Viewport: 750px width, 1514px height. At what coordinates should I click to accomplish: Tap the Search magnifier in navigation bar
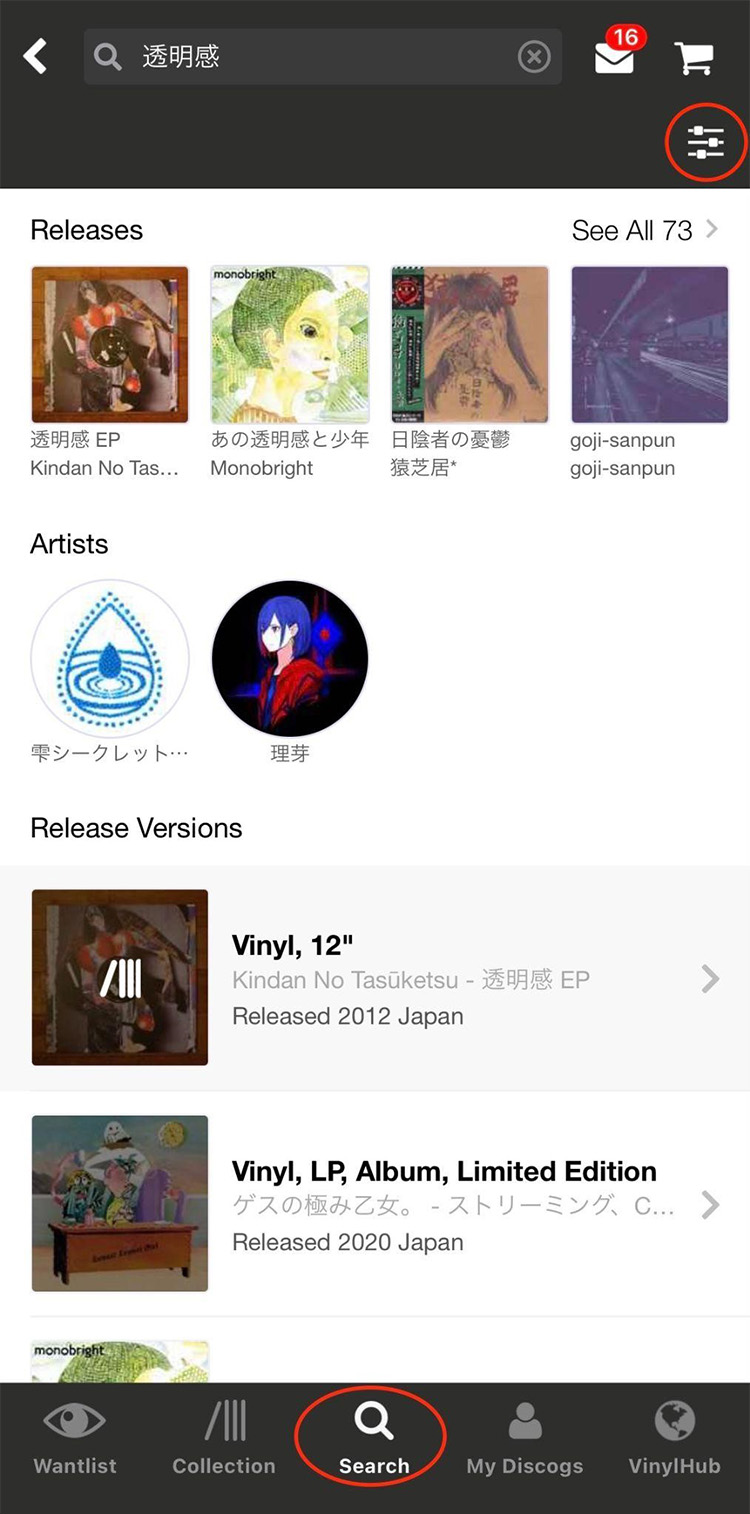coord(371,1418)
